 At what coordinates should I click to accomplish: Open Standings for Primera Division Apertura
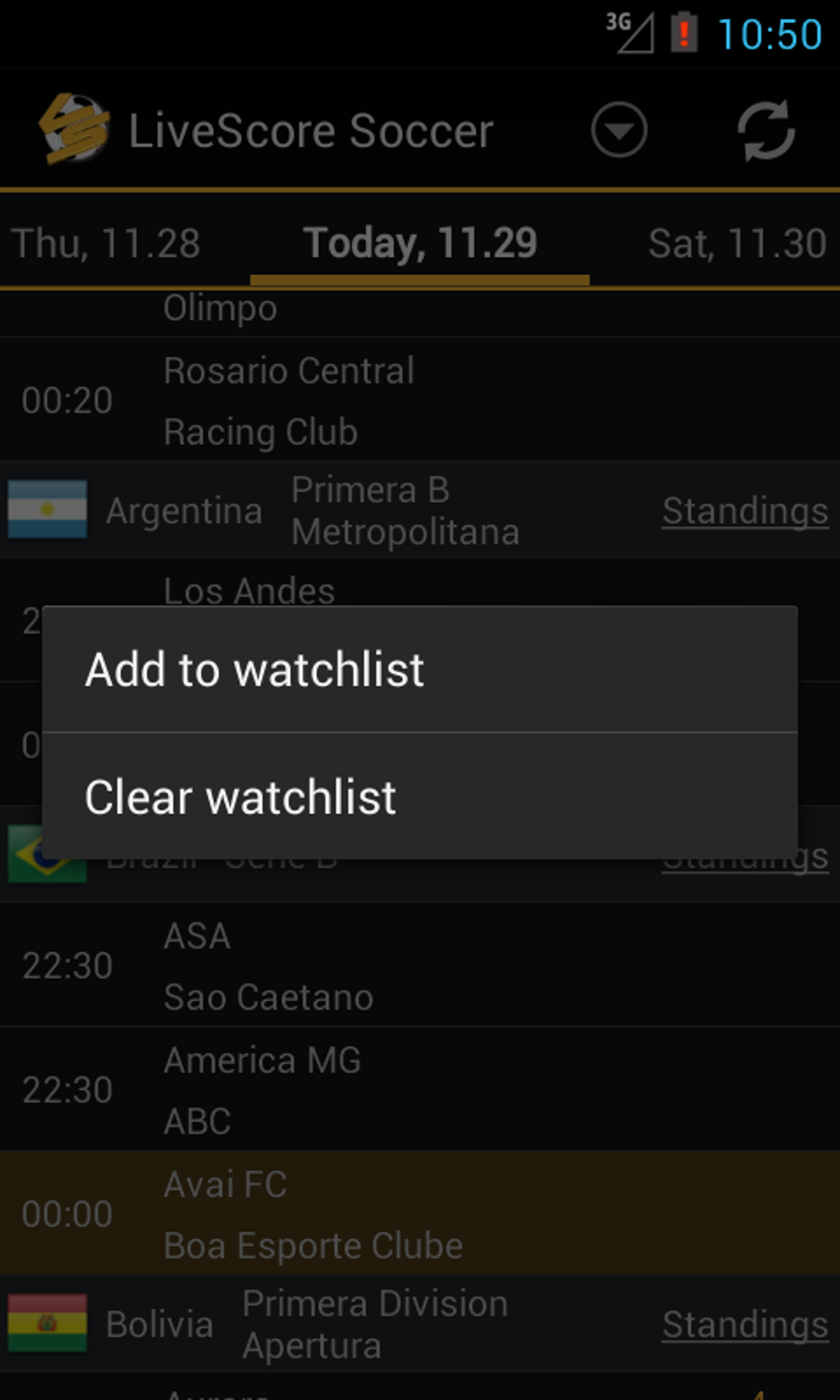coord(745,1323)
